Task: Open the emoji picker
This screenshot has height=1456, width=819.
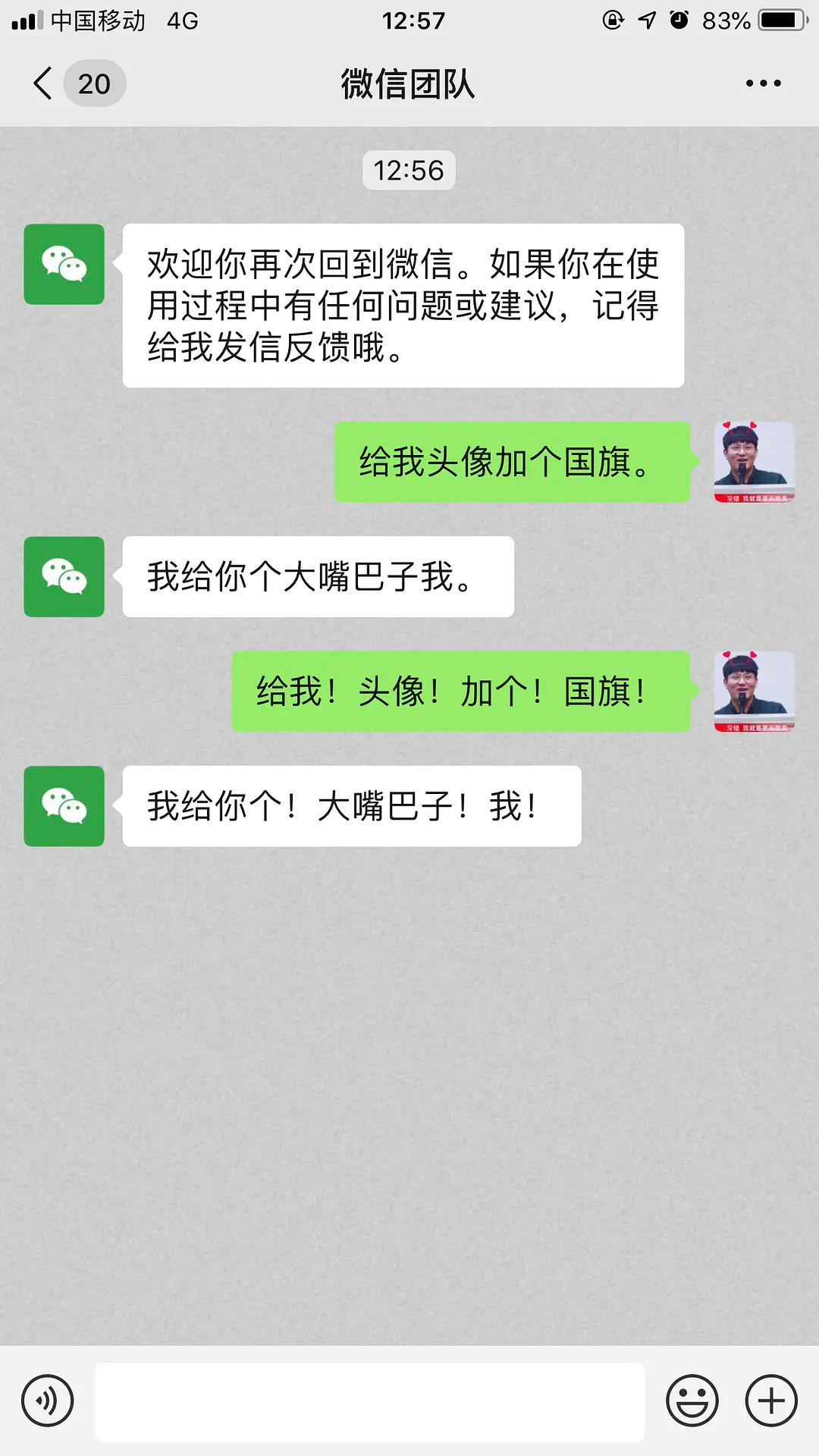Action: point(691,1402)
